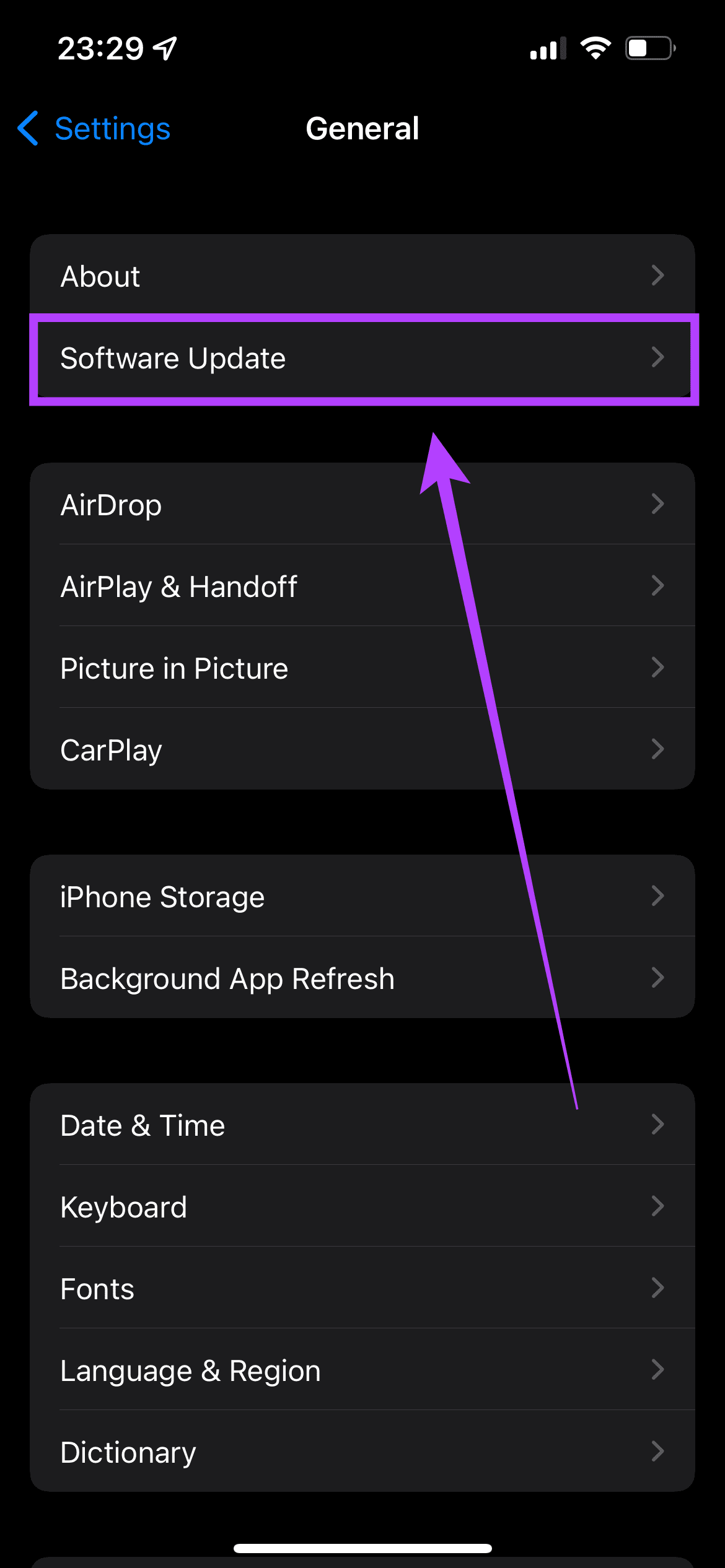Open Date & Time settings
The width and height of the screenshot is (725, 1568).
362,1125
